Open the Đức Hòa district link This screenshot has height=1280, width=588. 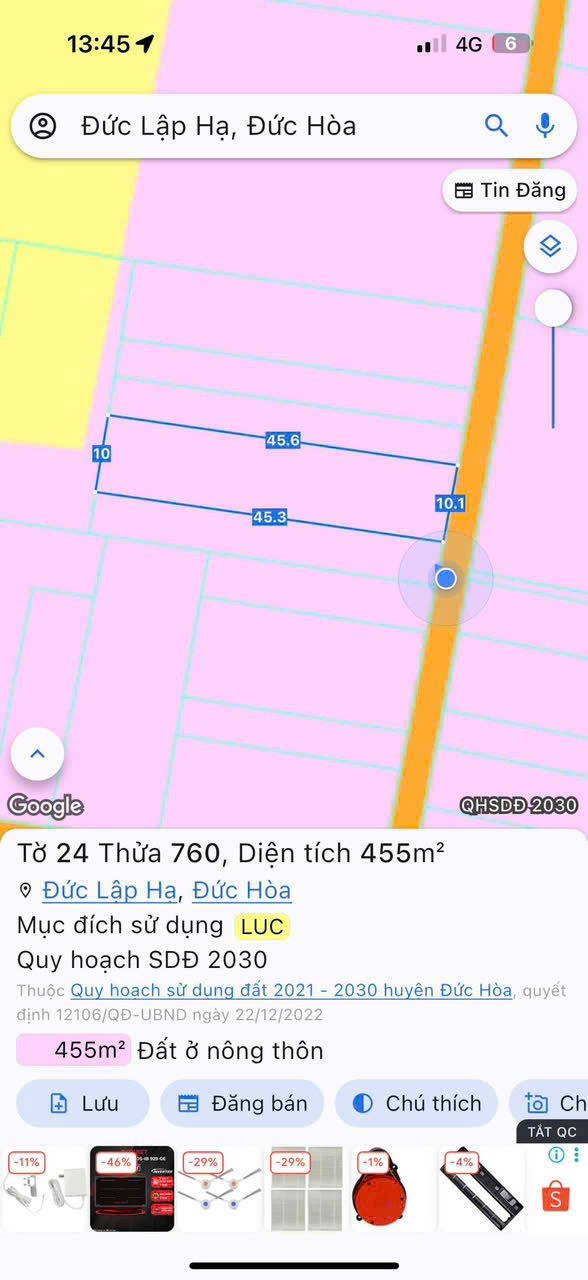242,890
